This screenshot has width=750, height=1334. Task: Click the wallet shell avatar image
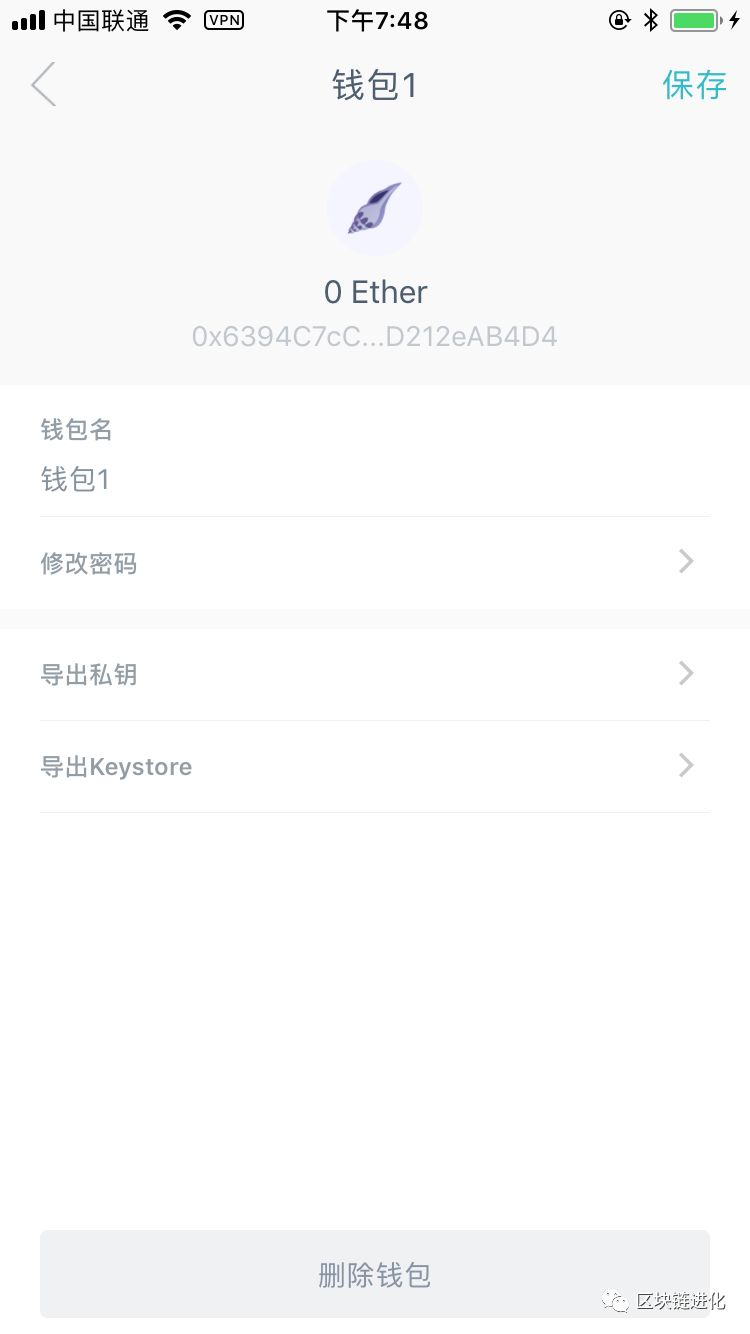(375, 207)
